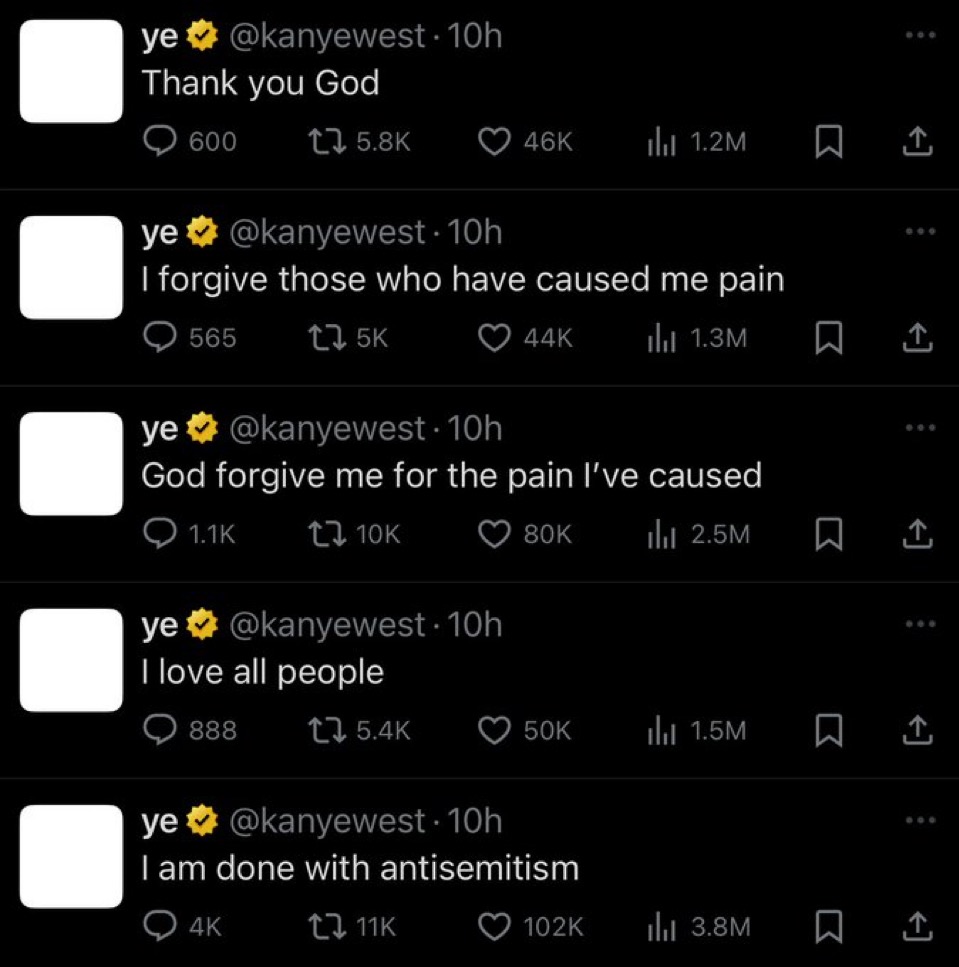
Task: Reply to the "I love all people" post
Action: pos(160,731)
